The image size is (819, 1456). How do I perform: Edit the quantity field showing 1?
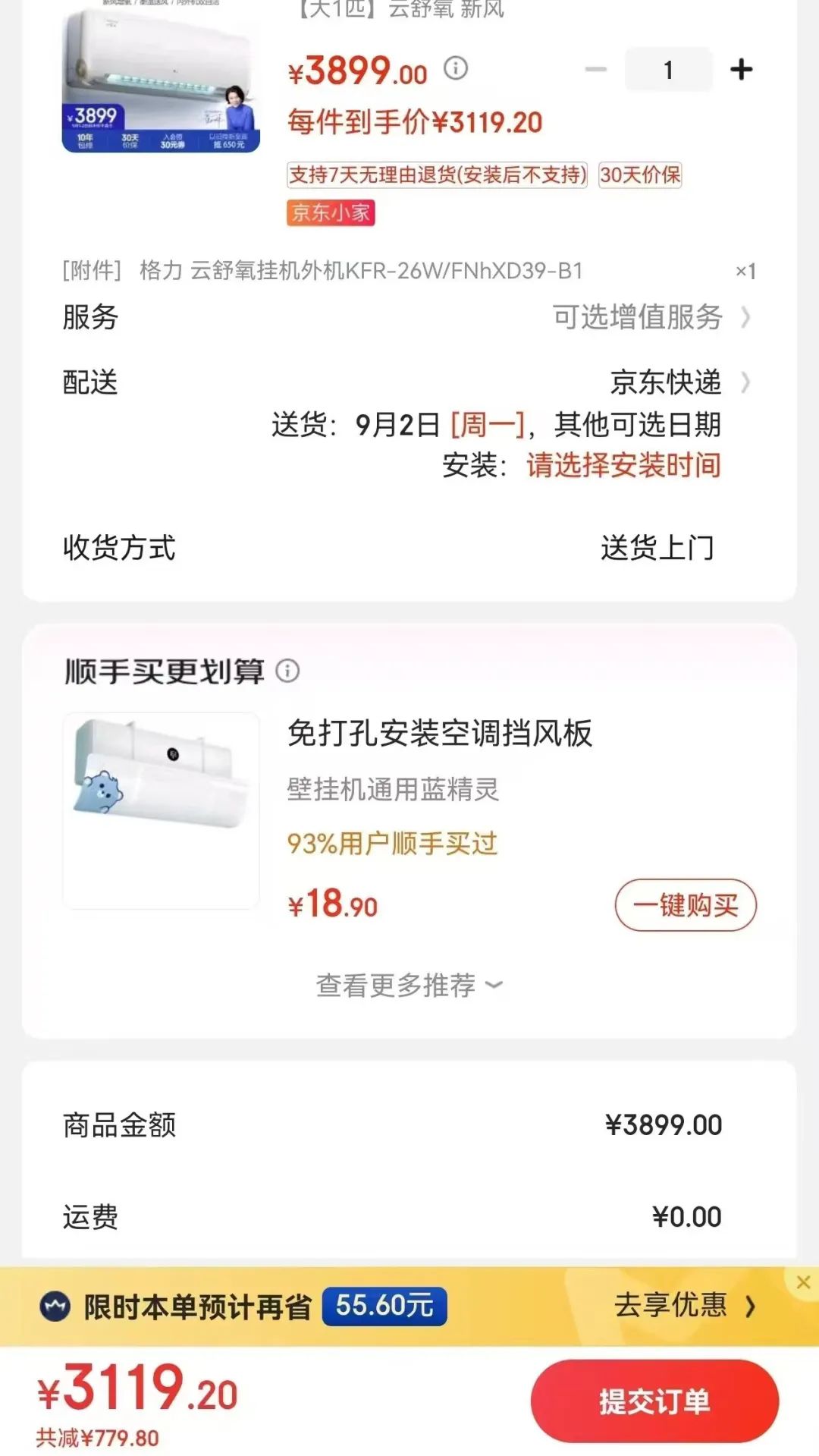(668, 70)
